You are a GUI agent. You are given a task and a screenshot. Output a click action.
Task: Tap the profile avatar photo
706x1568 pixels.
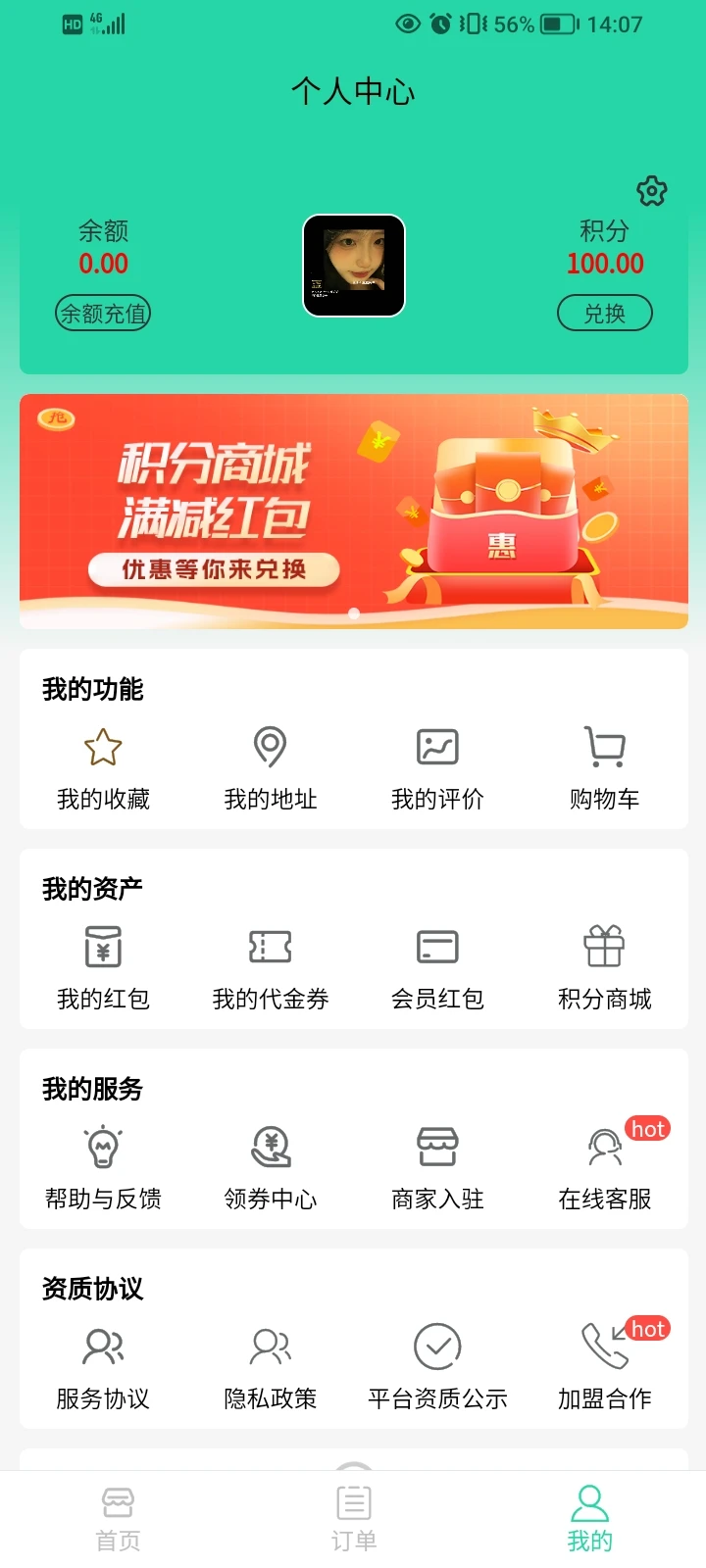point(353,267)
